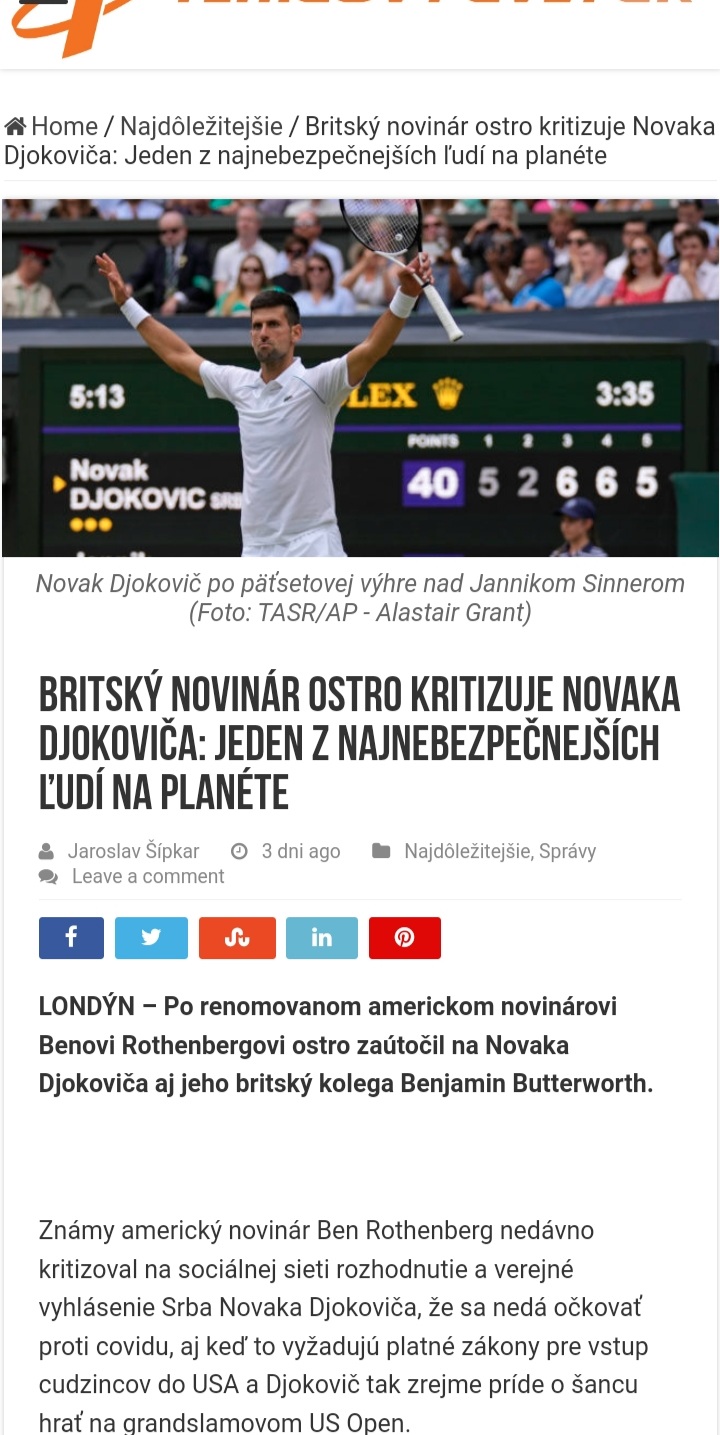720x1435 pixels.
Task: Share article on StumbleUpon
Action: pos(237,938)
